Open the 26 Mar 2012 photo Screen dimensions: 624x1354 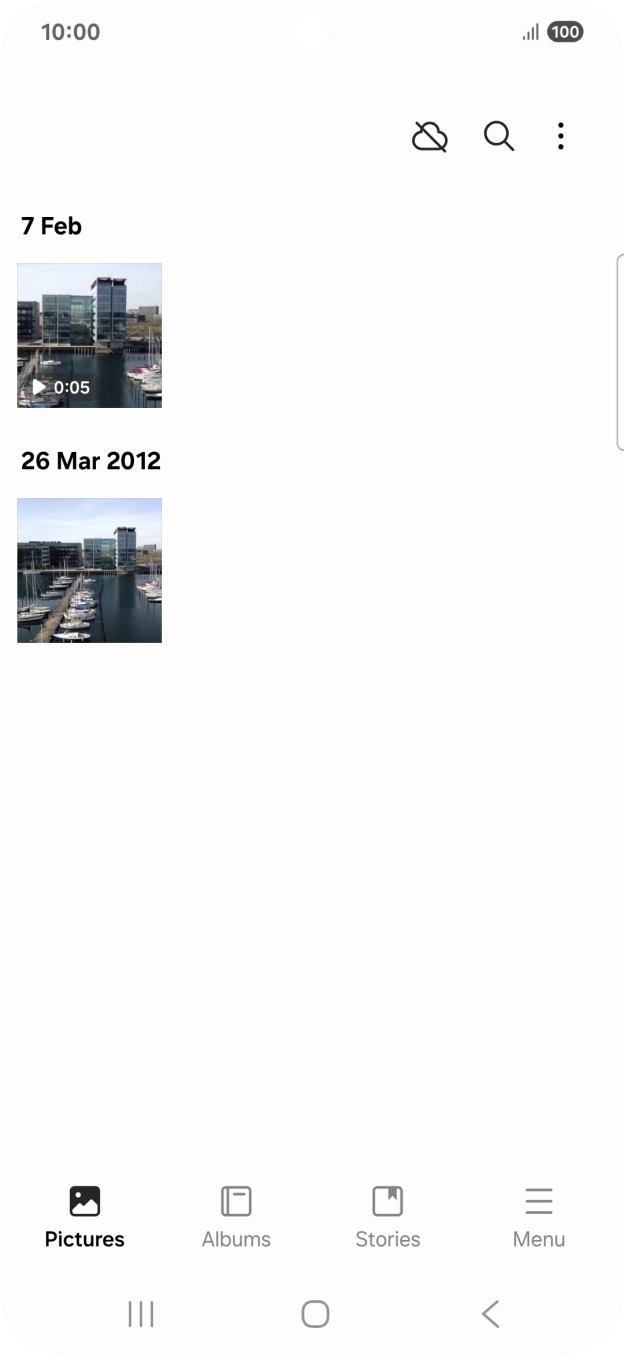point(89,570)
